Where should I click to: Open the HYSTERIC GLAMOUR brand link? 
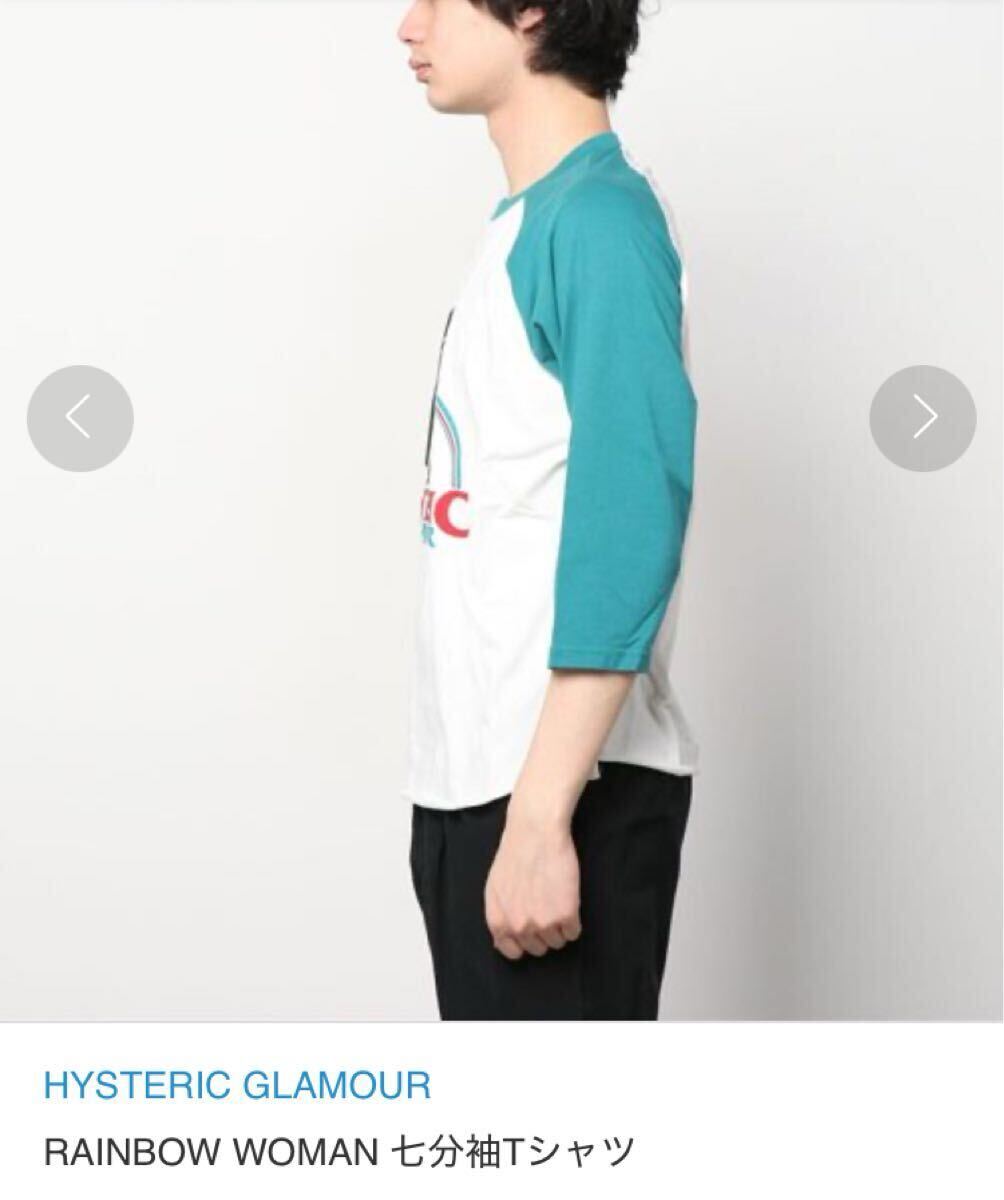pos(238,1085)
